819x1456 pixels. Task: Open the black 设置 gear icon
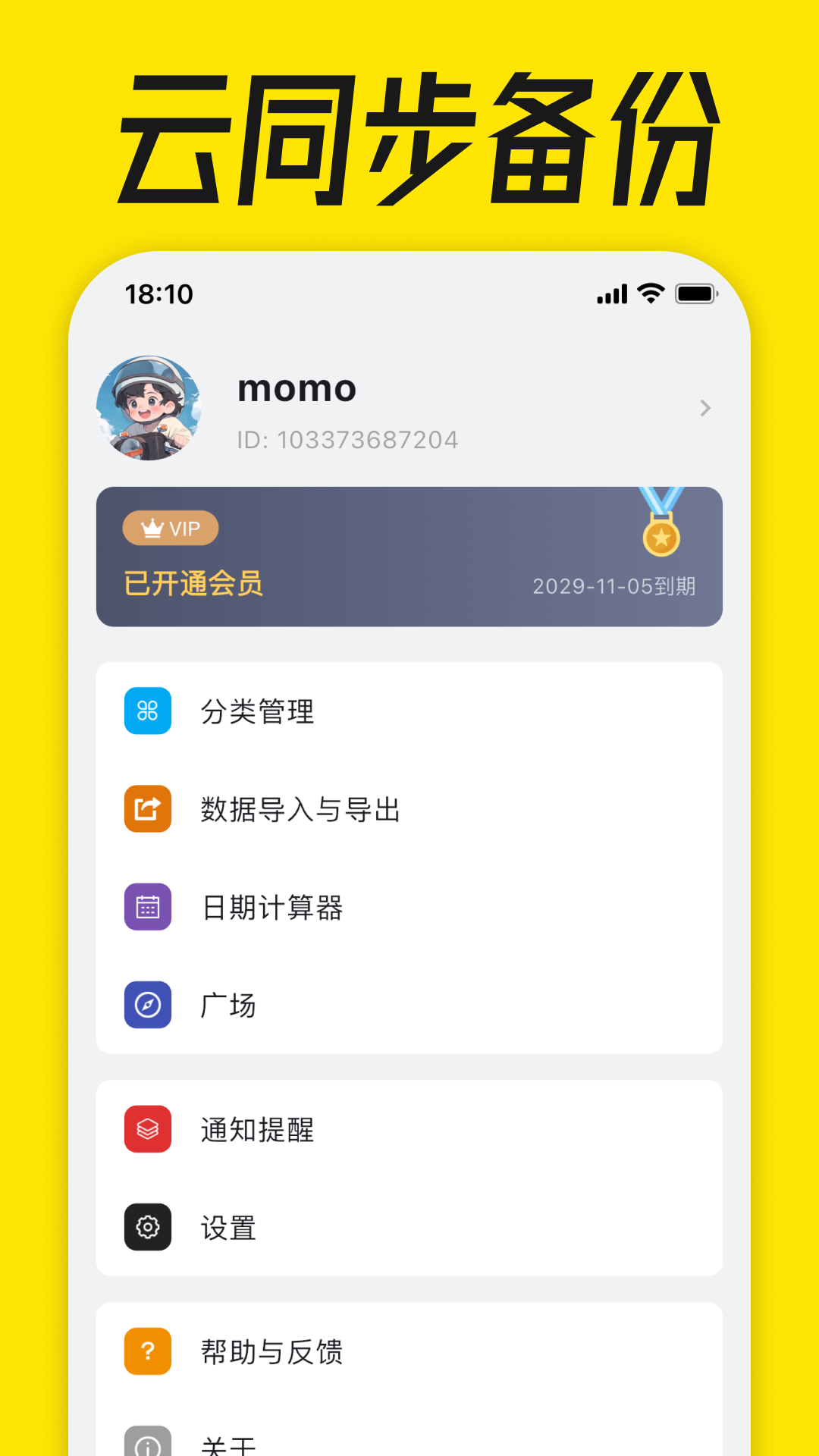147,1227
